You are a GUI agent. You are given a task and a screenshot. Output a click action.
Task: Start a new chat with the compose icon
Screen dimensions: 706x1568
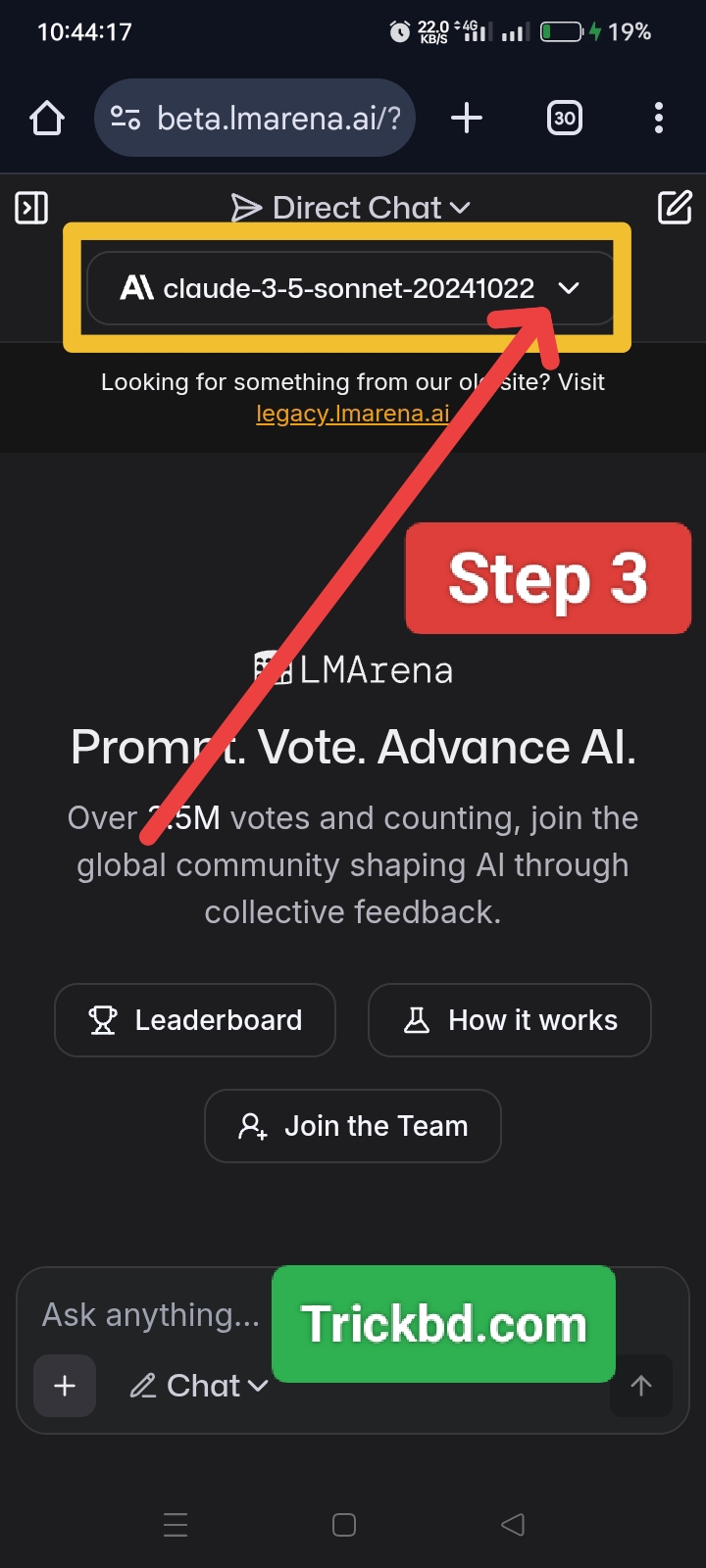675,208
